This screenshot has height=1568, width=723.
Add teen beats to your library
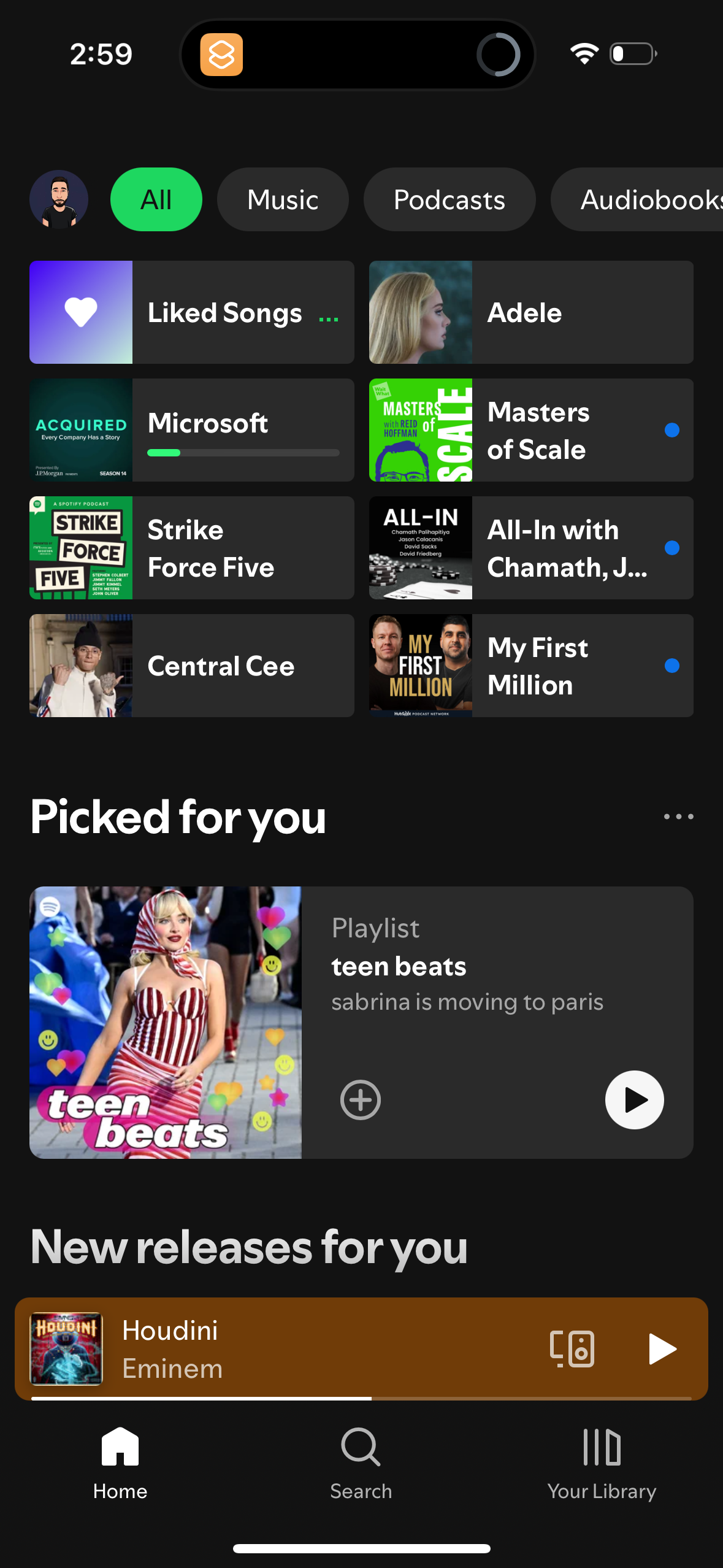(361, 1100)
